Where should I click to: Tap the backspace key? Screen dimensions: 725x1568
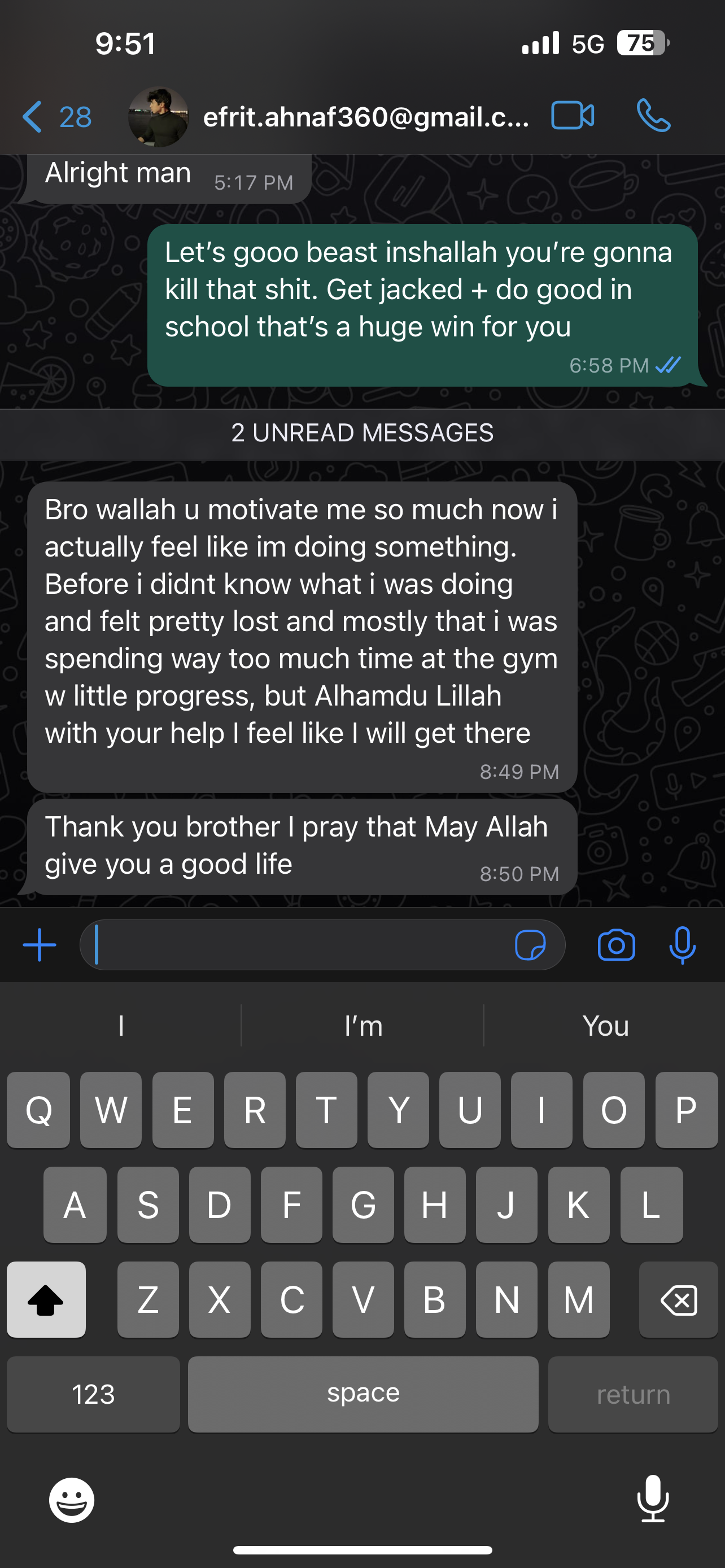coord(678,1299)
